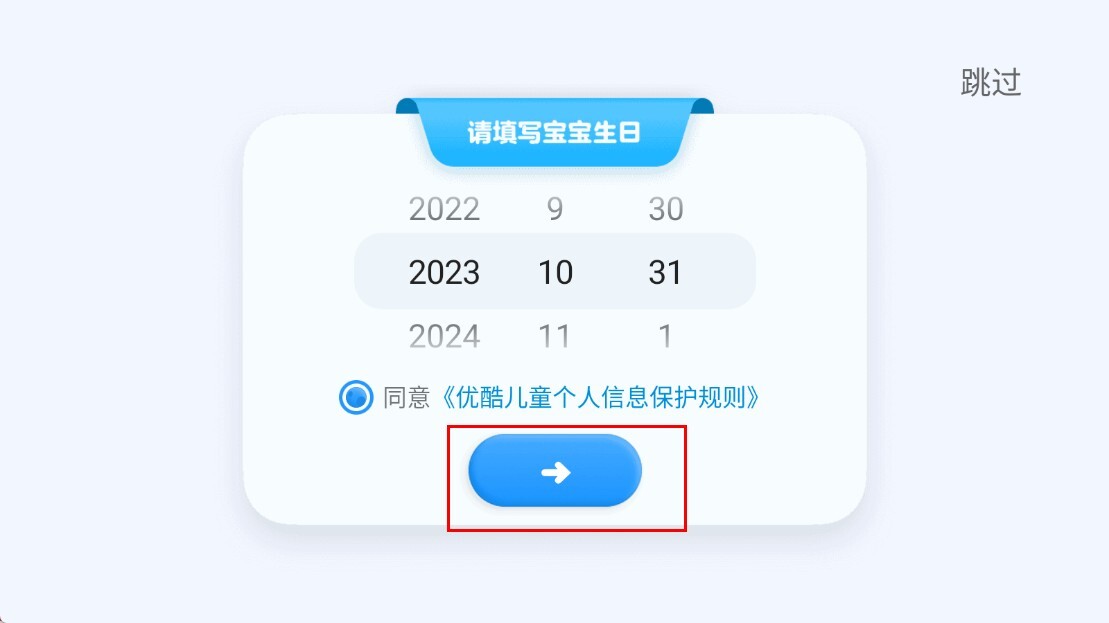Pick day 30 in the picker

pyautogui.click(x=665, y=209)
